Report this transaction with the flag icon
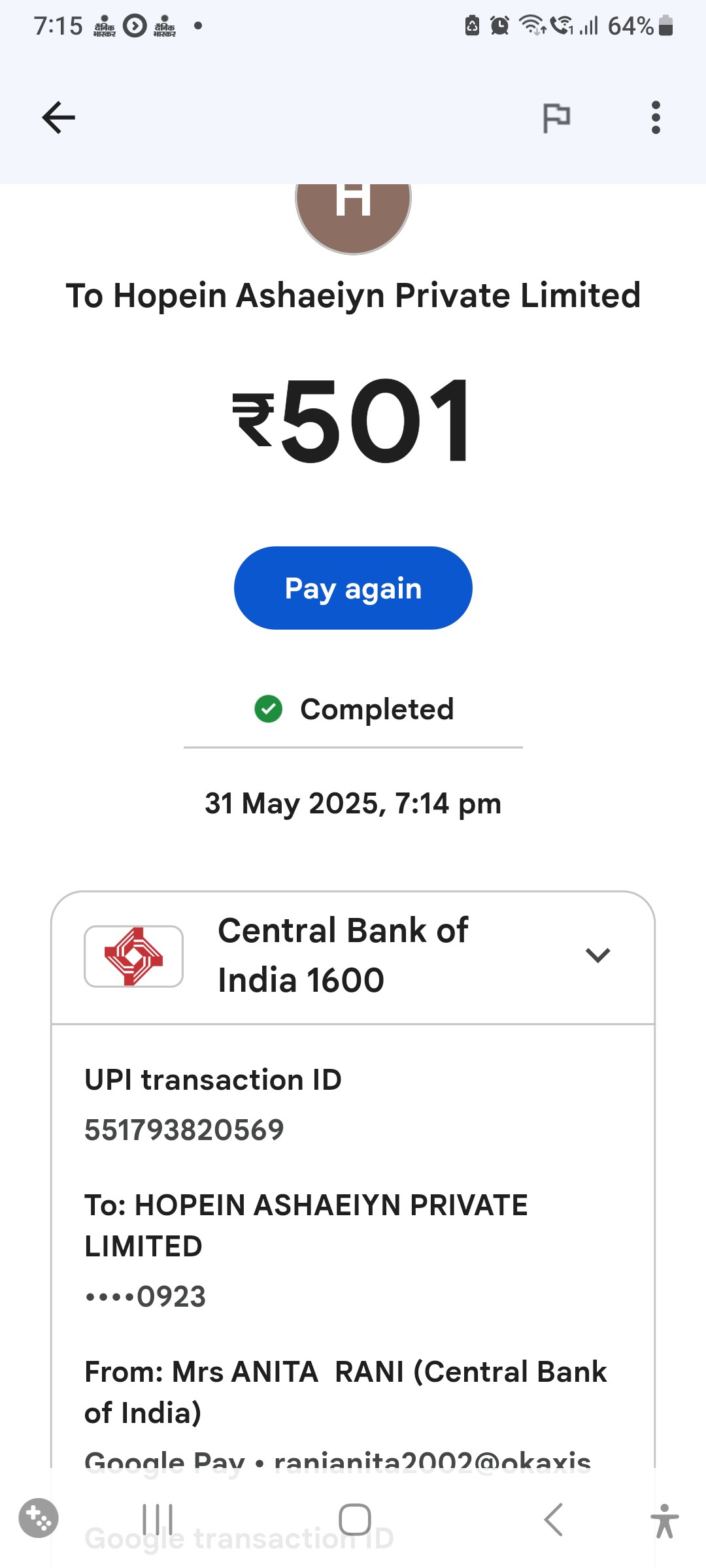 pyautogui.click(x=556, y=118)
